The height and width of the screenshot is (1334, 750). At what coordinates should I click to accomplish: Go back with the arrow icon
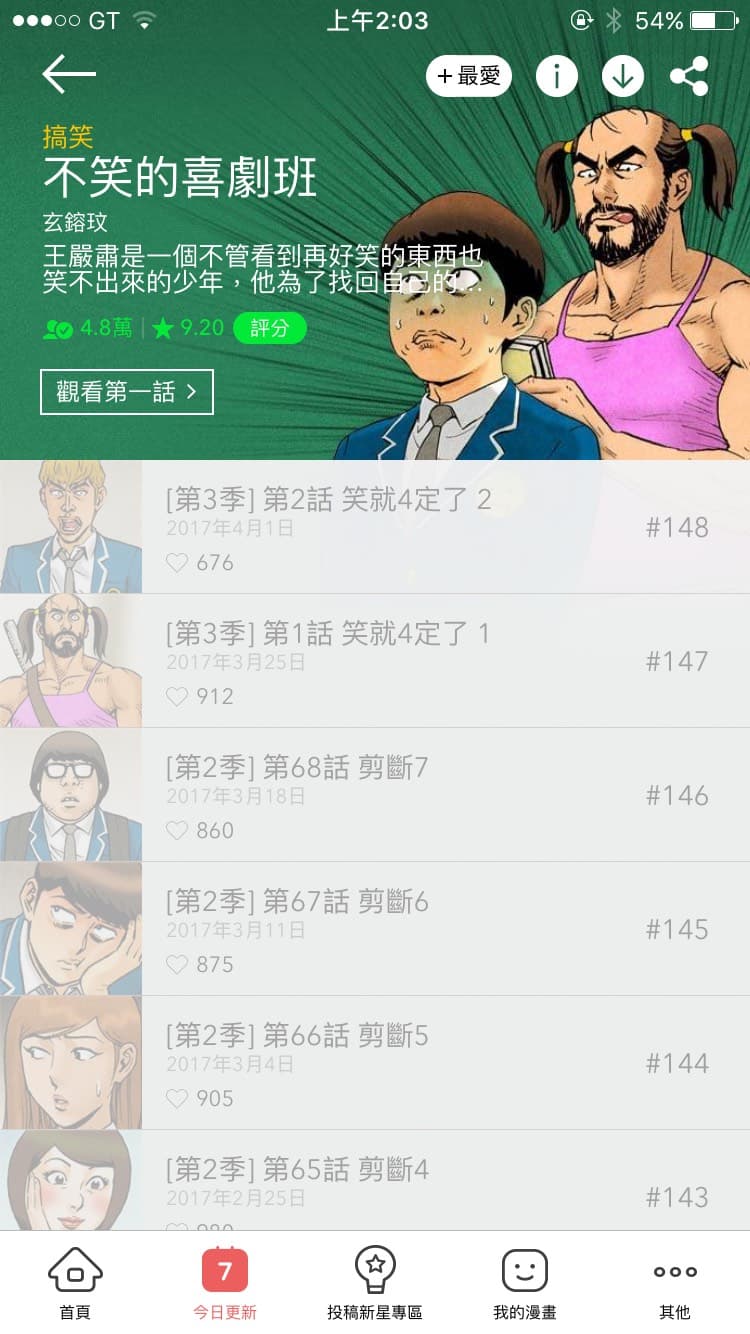click(x=69, y=74)
